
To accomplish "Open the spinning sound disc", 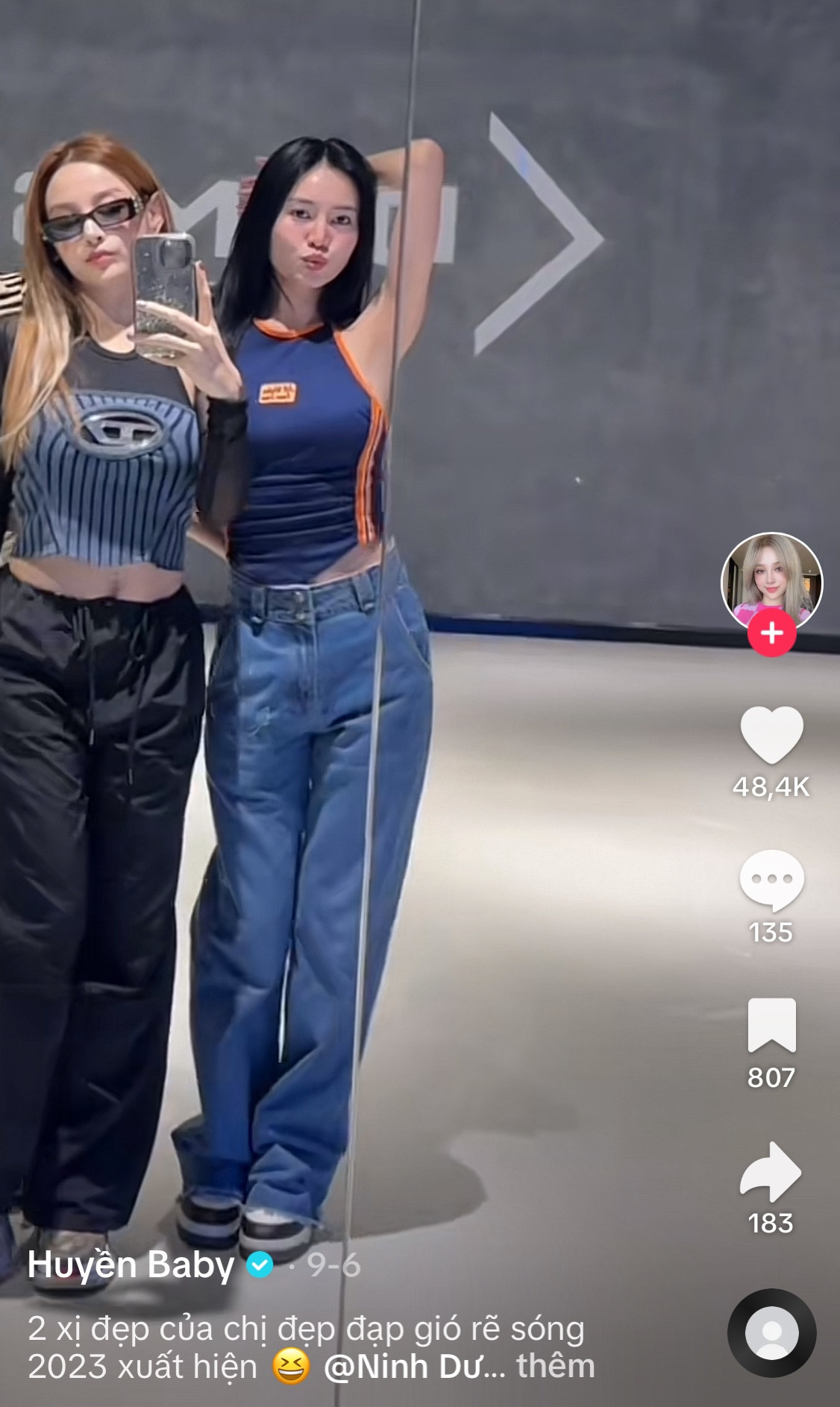I will click(x=771, y=1332).
